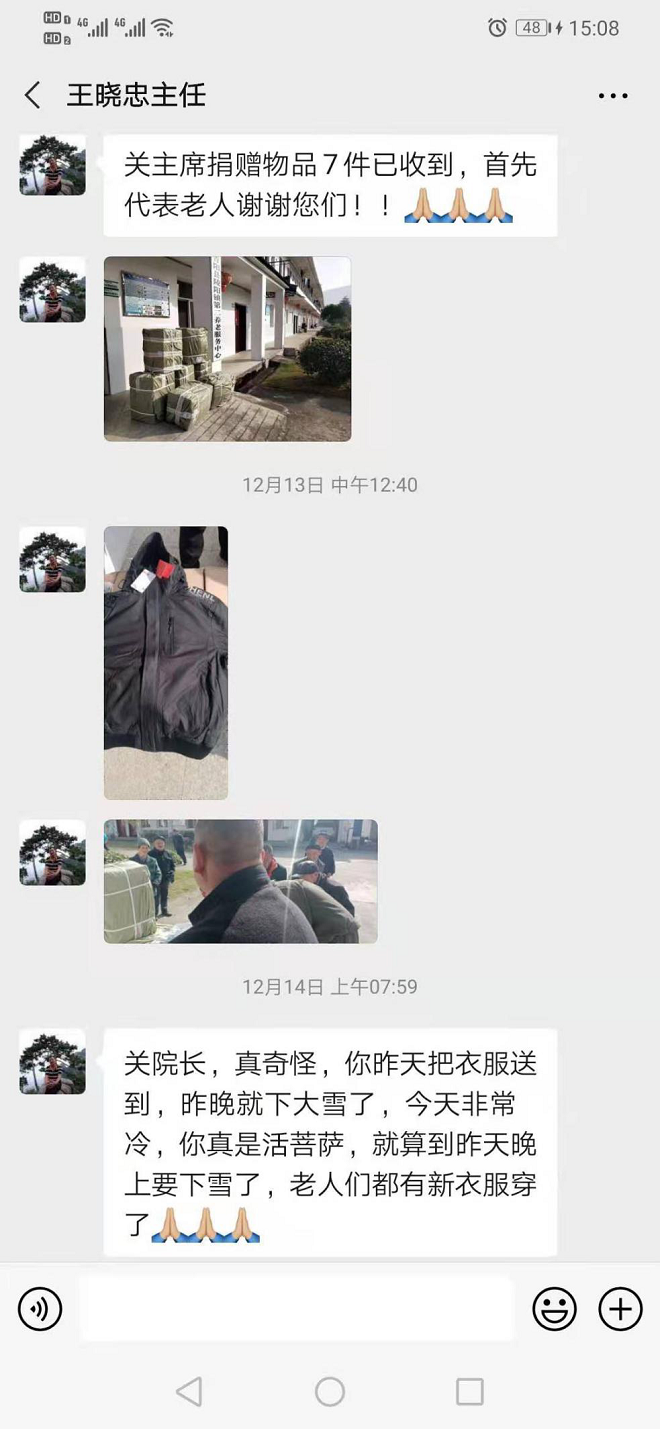Open the emoji picker
The height and width of the screenshot is (1429, 660).
coord(554,1308)
